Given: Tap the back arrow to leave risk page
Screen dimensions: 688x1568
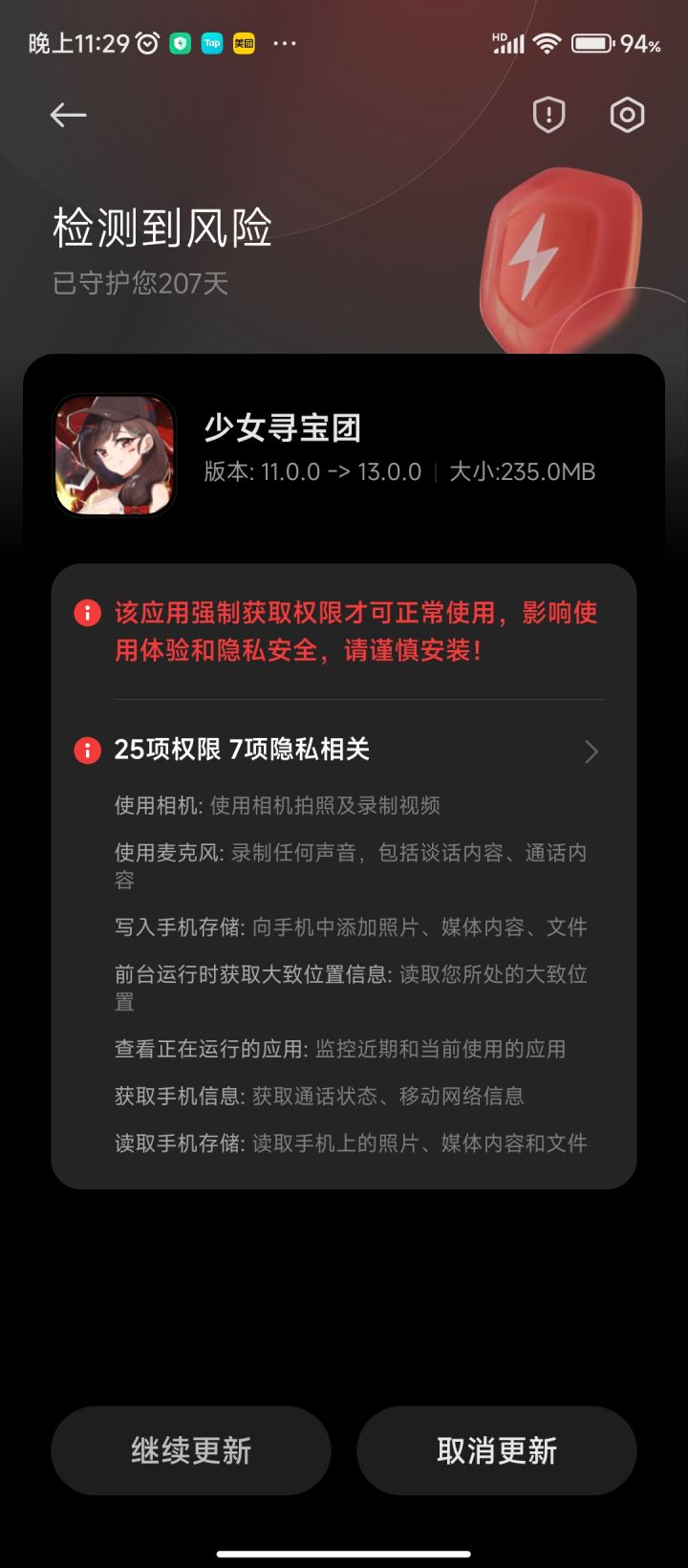Looking at the screenshot, I should coord(67,115).
